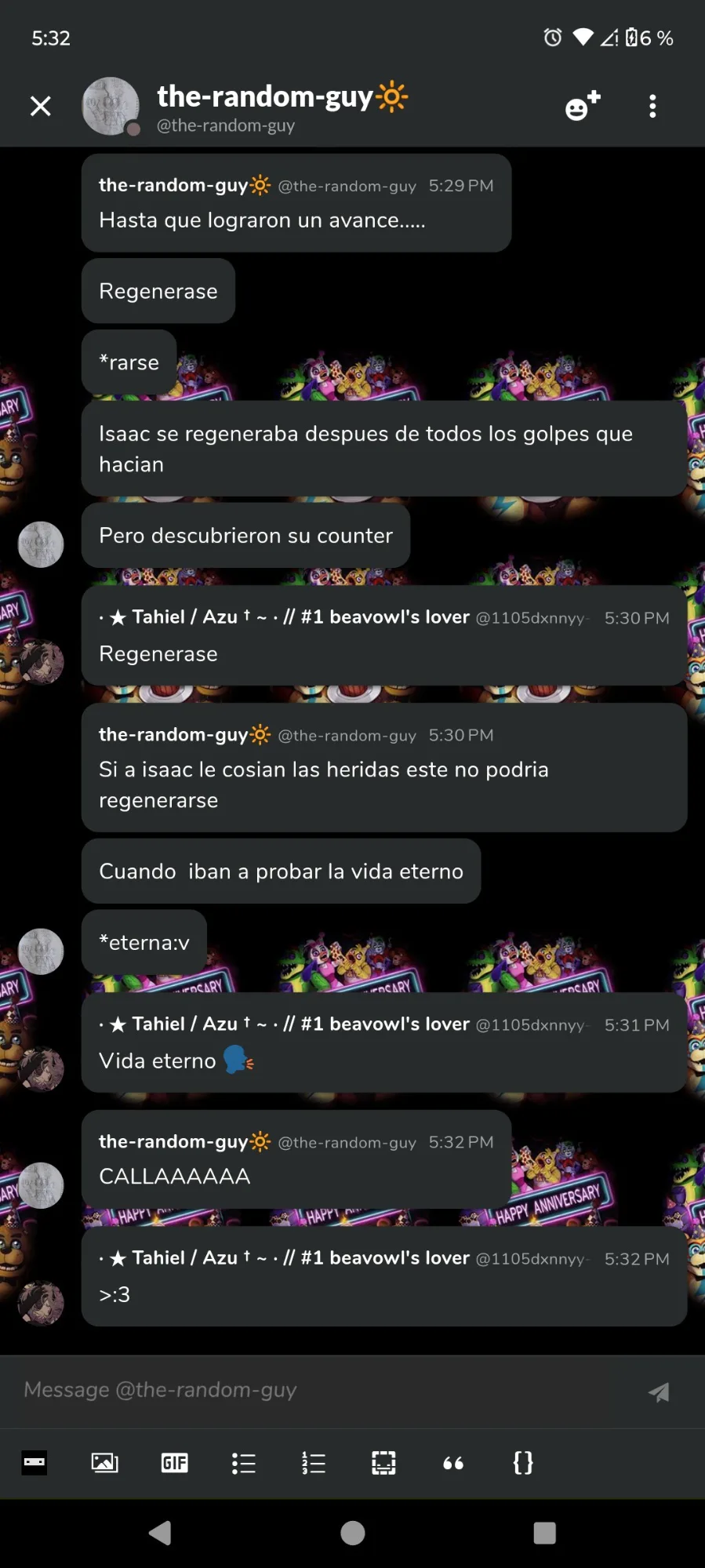Open Tahiel / Azu's avatar next to >:3
The width and height of the screenshot is (705, 1568).
(41, 1303)
